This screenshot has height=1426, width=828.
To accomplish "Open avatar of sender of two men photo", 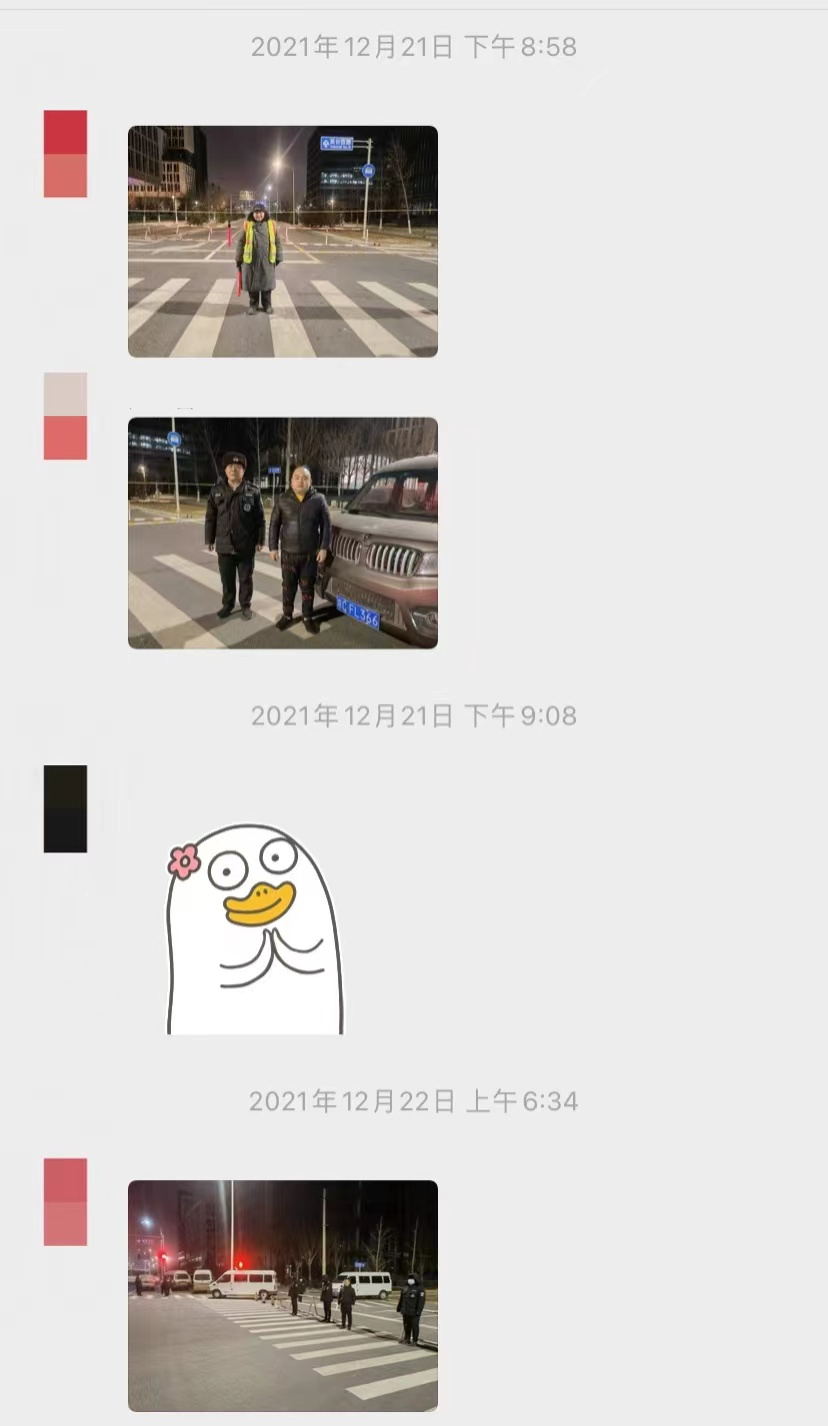I will 65,416.
